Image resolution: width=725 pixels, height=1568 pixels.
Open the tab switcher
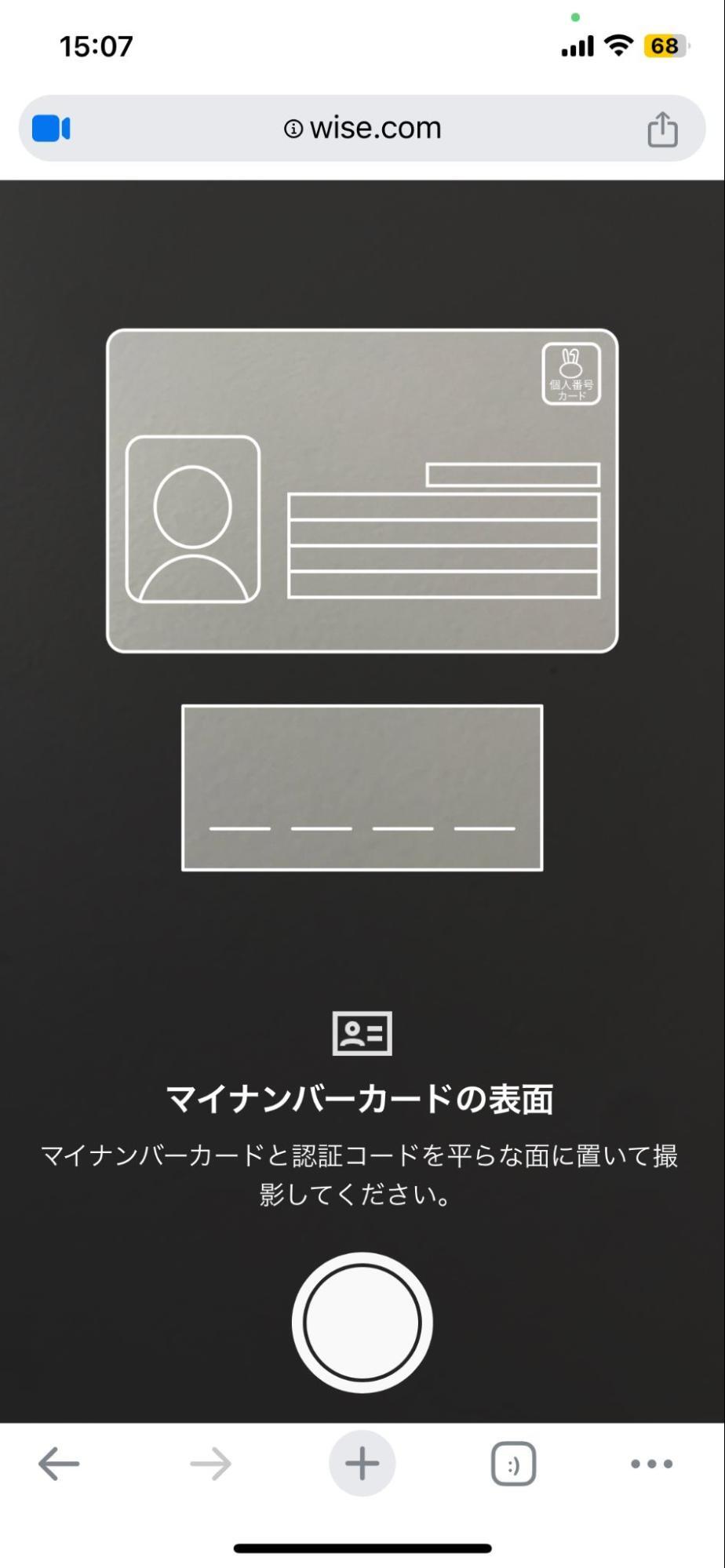pos(513,1464)
